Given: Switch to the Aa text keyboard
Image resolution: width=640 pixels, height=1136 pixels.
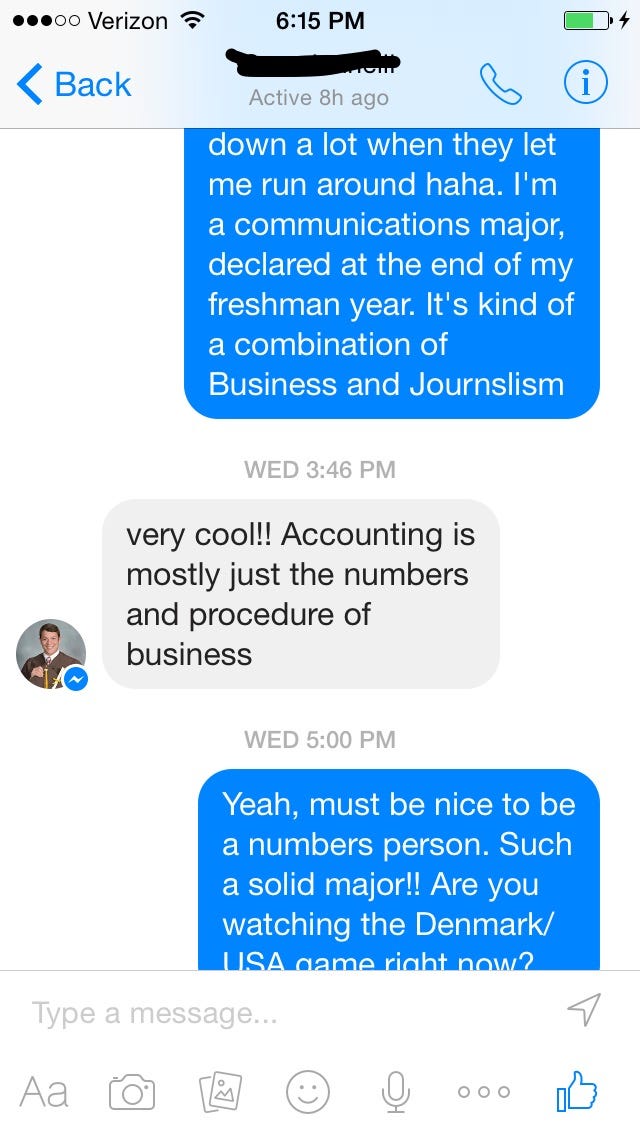Looking at the screenshot, I should click(44, 1091).
